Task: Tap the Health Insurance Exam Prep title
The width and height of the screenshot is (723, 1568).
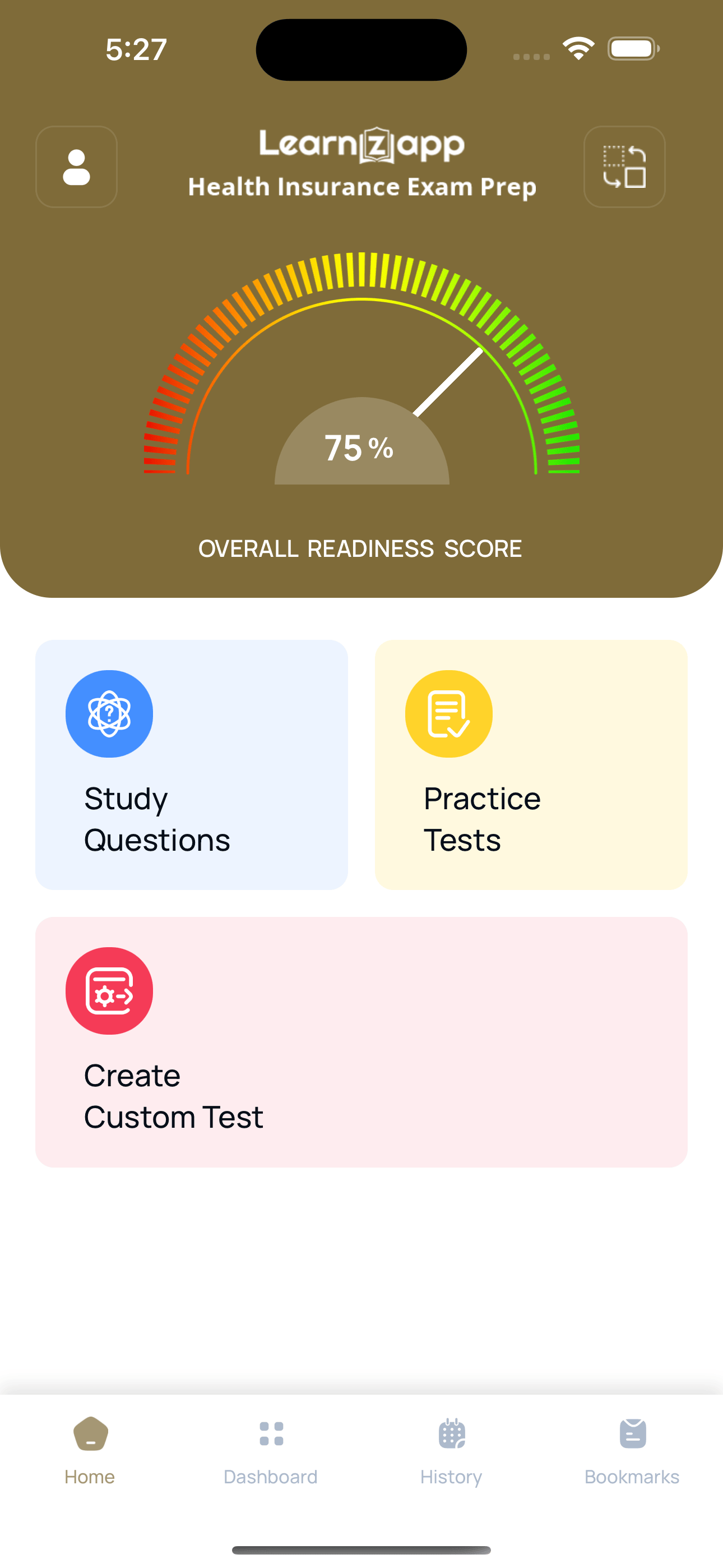Action: click(361, 187)
